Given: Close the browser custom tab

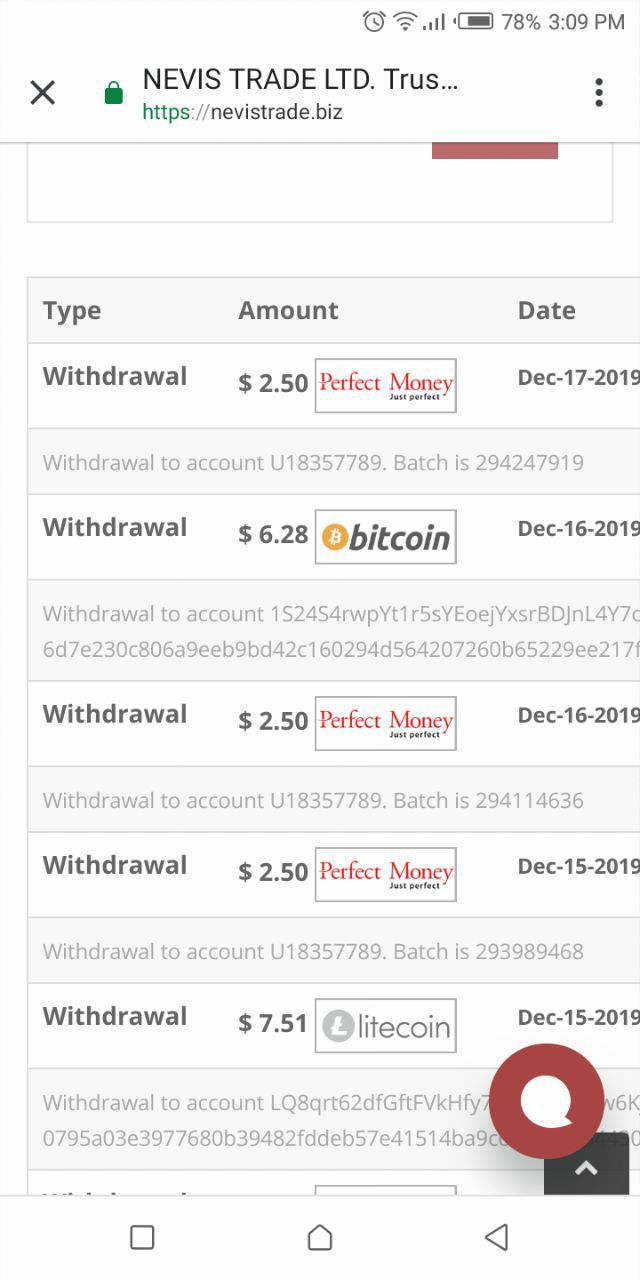Looking at the screenshot, I should pos(42,93).
